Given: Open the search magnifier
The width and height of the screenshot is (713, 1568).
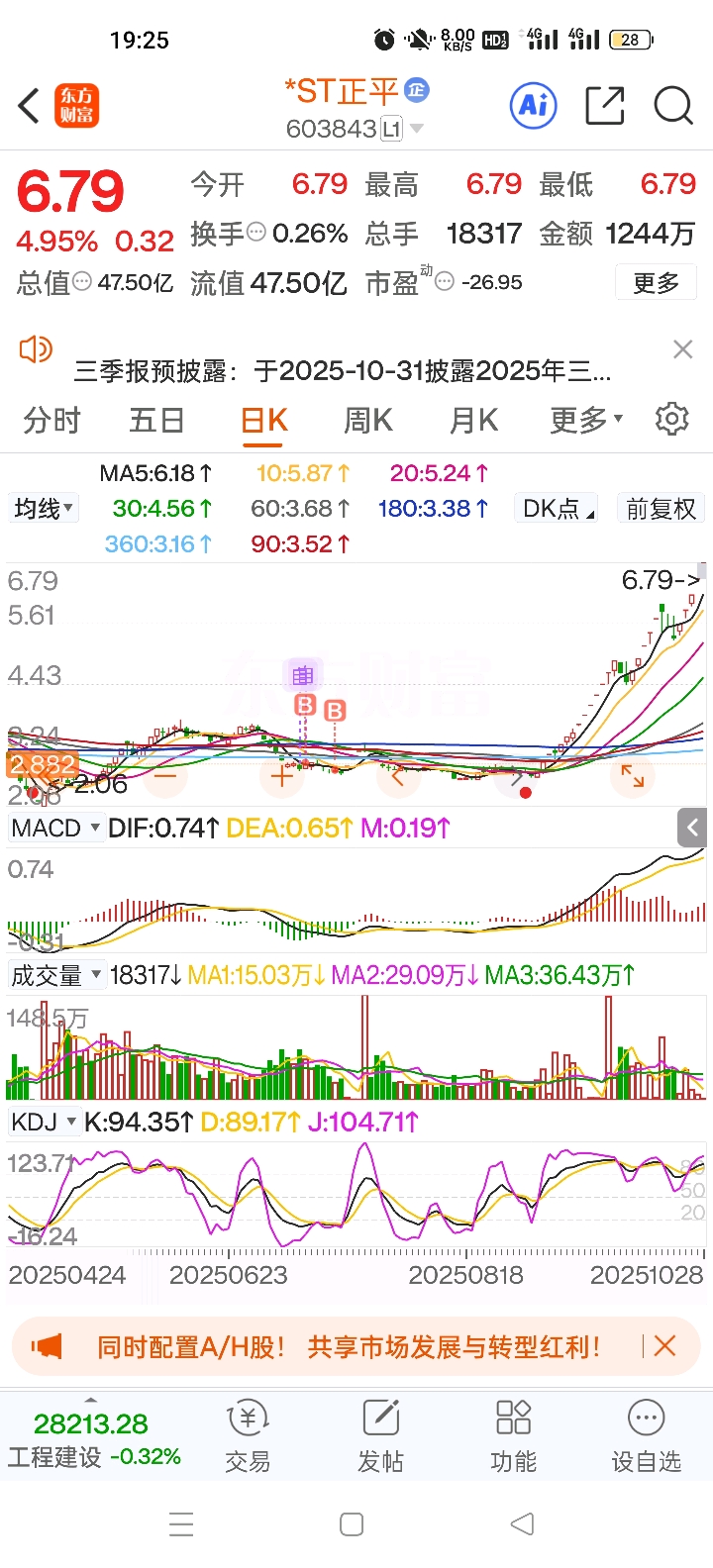Looking at the screenshot, I should [673, 106].
